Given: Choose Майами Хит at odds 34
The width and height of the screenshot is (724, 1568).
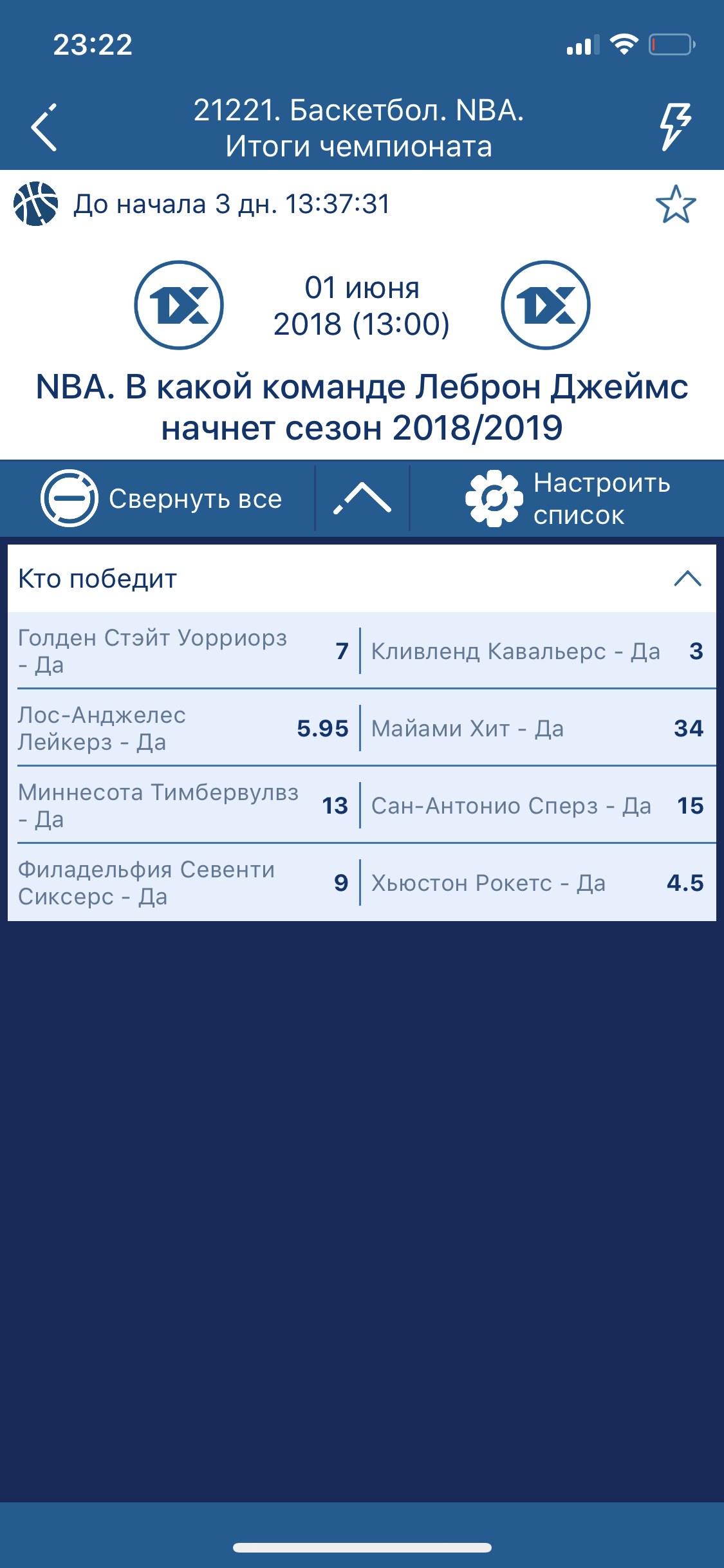Looking at the screenshot, I should pyautogui.click(x=538, y=728).
